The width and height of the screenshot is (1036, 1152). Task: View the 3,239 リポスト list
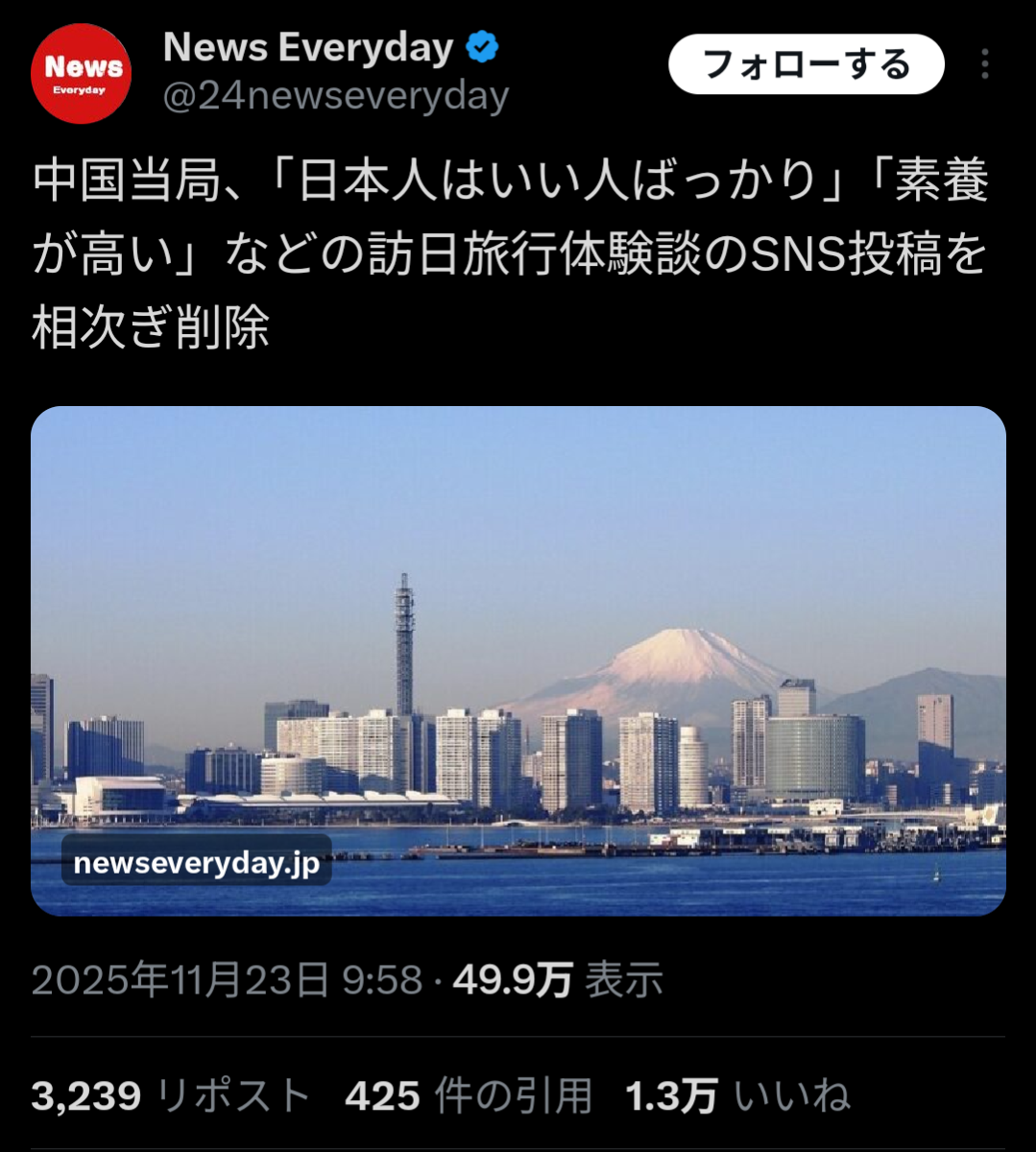(x=171, y=1095)
